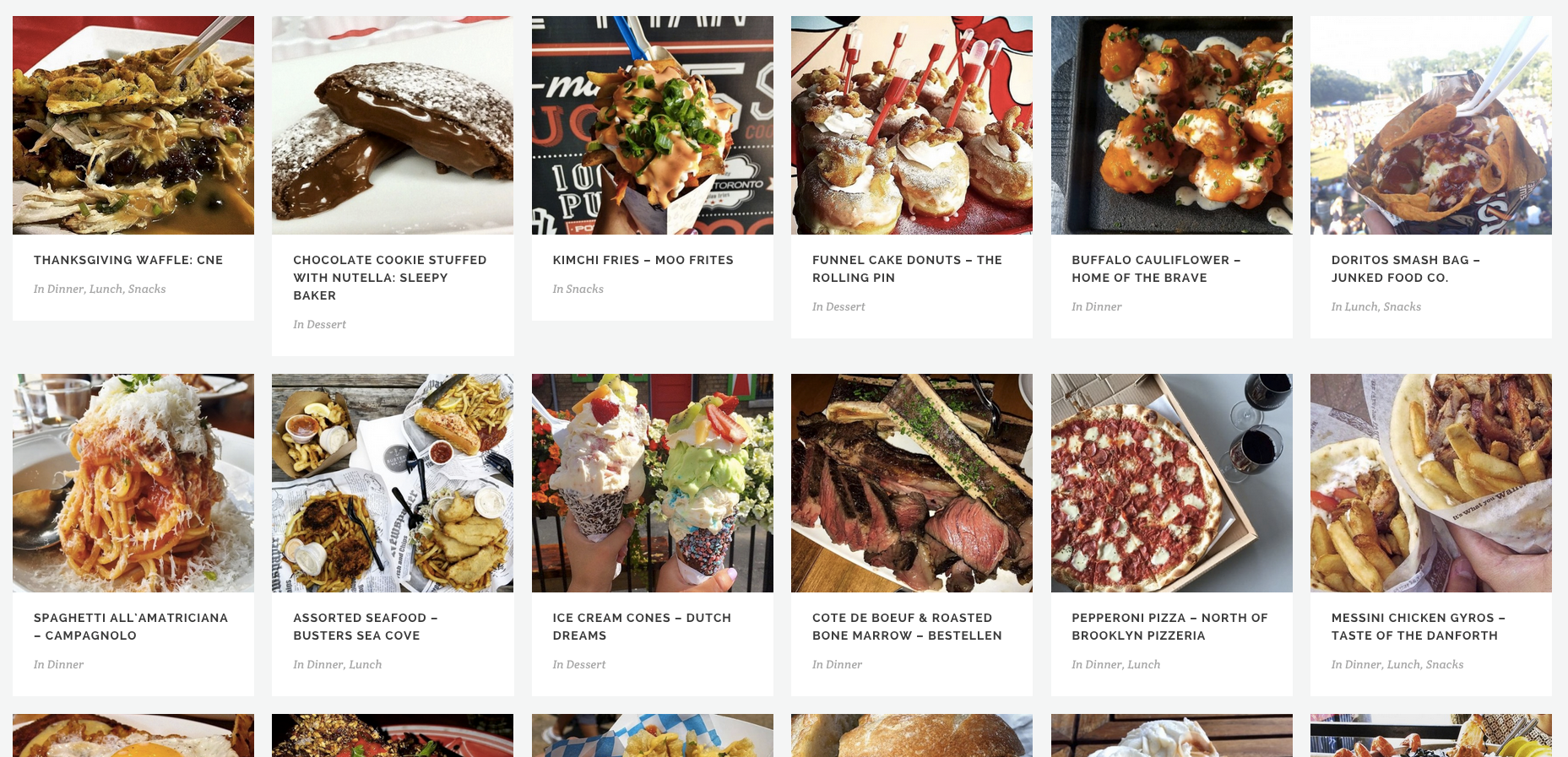Tap Dessert category under Ice Cream Cones
Screen dimensions: 1568x757
click(585, 664)
